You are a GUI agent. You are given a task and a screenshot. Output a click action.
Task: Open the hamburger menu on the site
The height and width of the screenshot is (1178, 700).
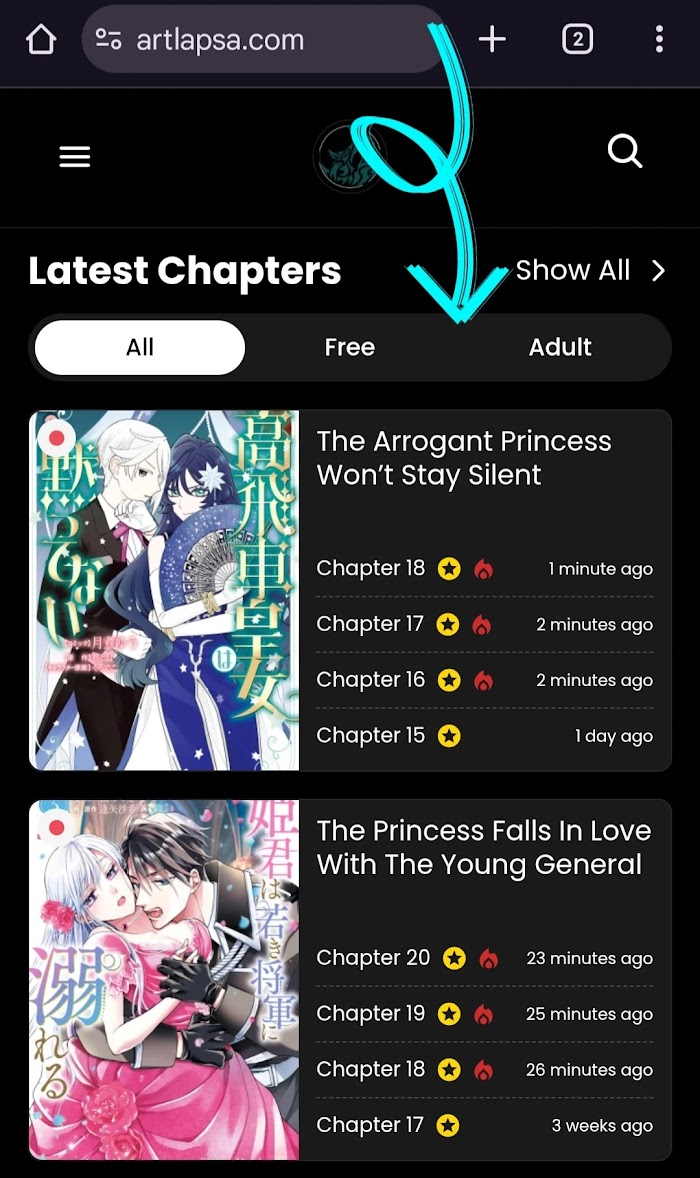75,157
